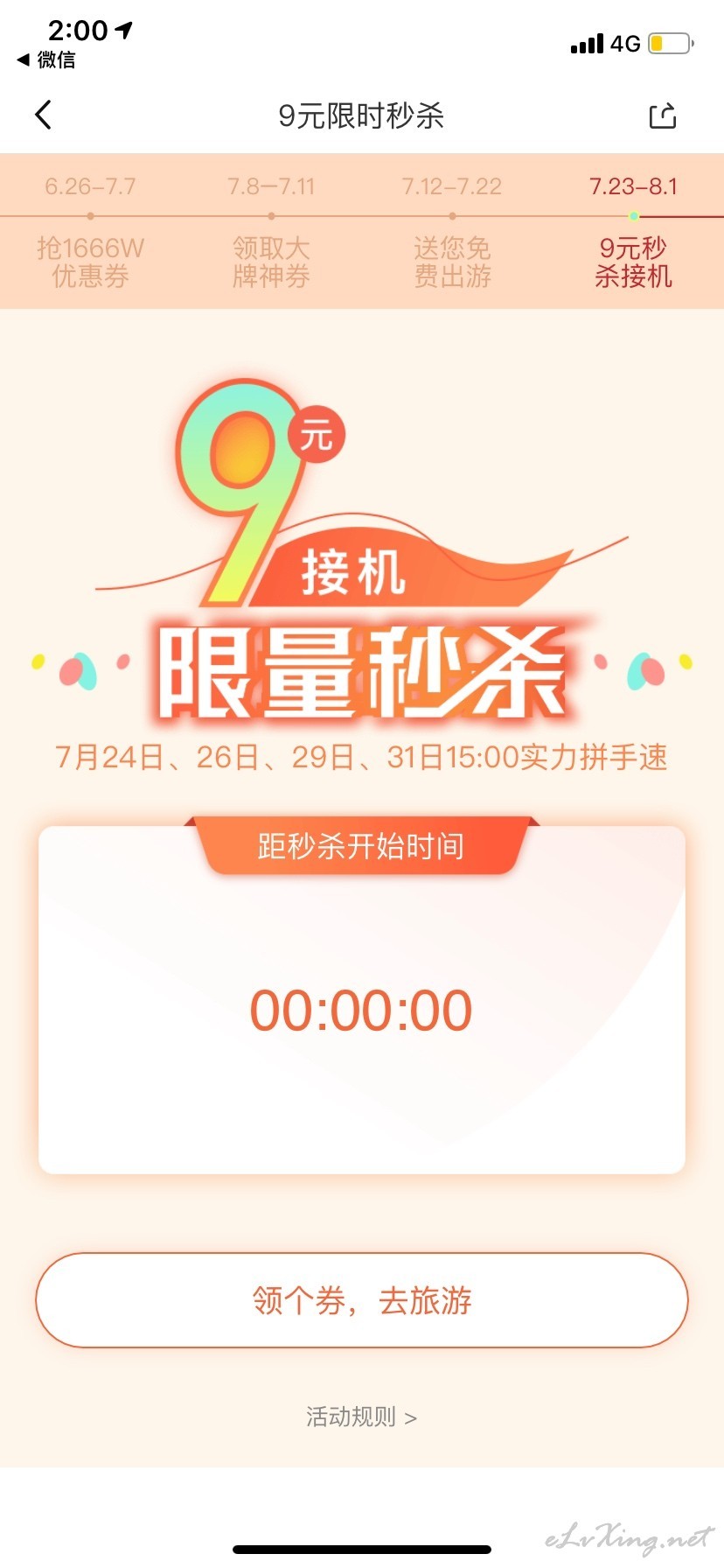Select the 9元秒杀接机 stage
The image size is (724, 1568).
tap(633, 231)
